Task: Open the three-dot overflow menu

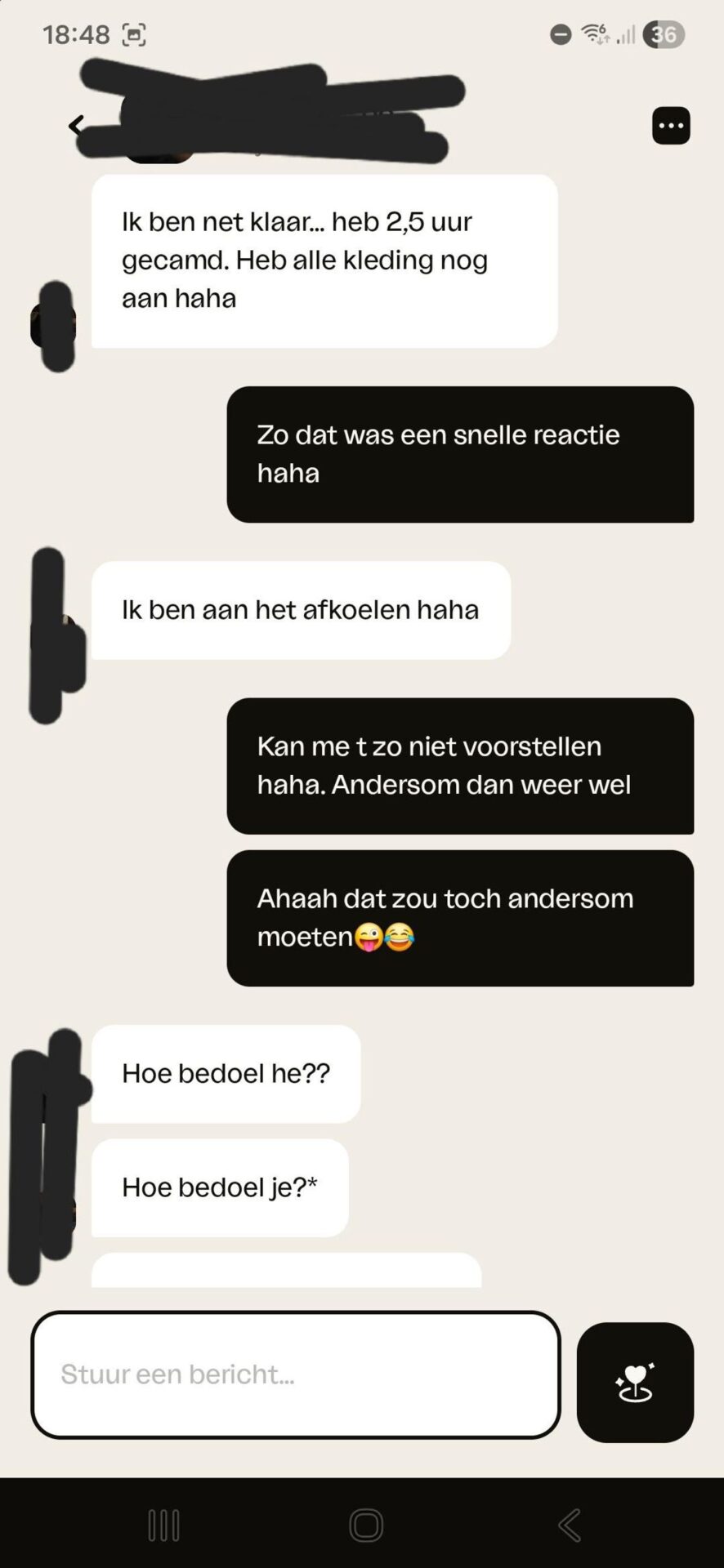Action: coord(671,126)
